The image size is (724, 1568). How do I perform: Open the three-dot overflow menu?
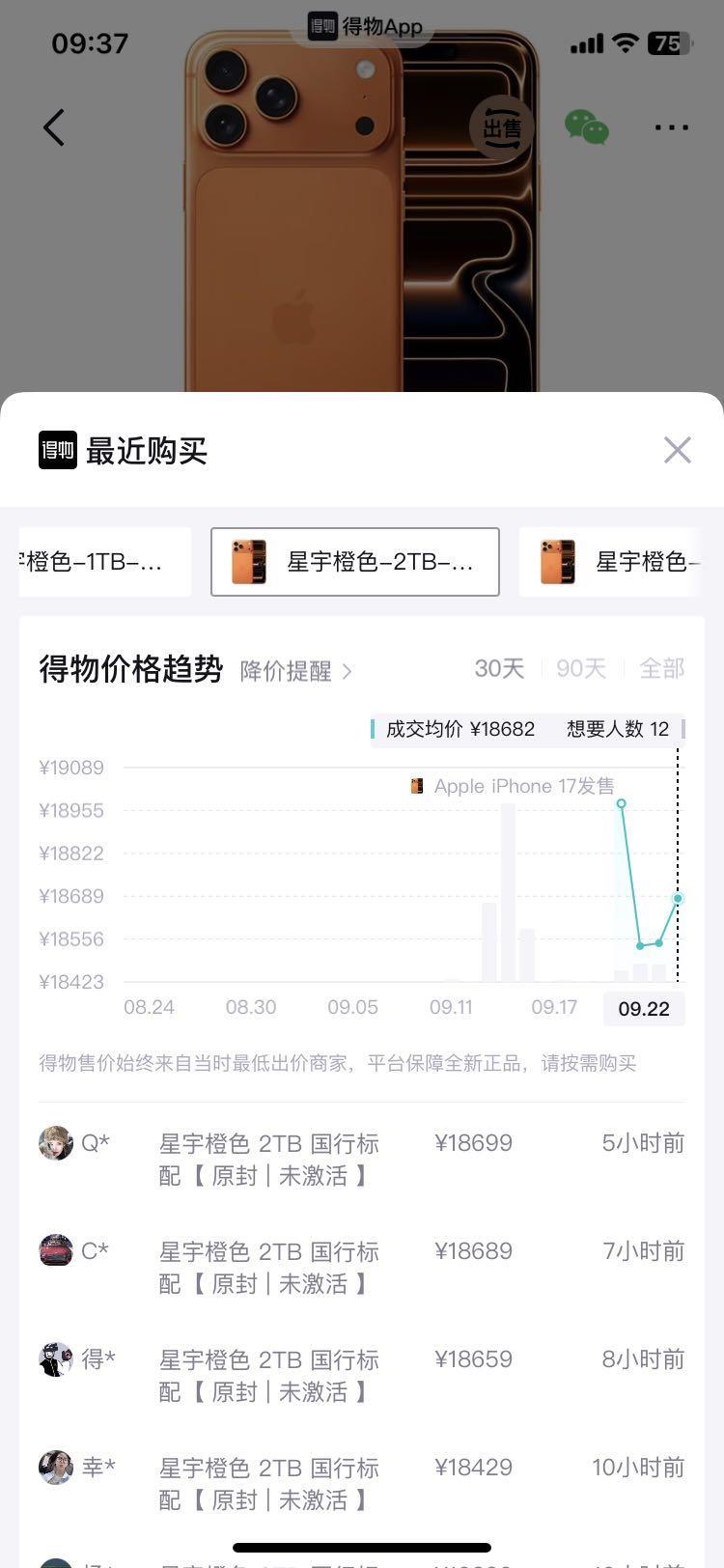pyautogui.click(x=671, y=127)
